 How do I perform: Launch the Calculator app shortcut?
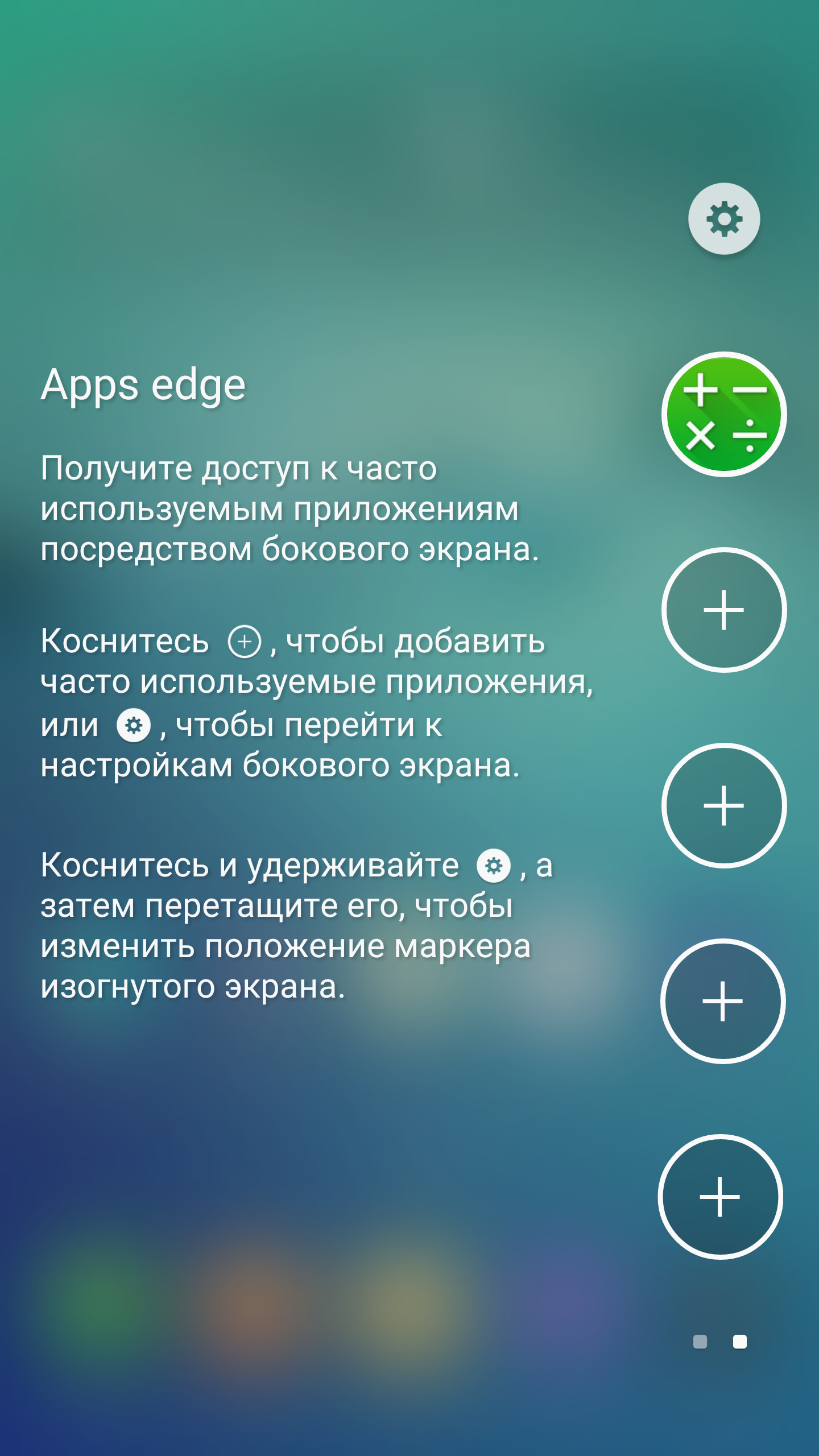724,415
